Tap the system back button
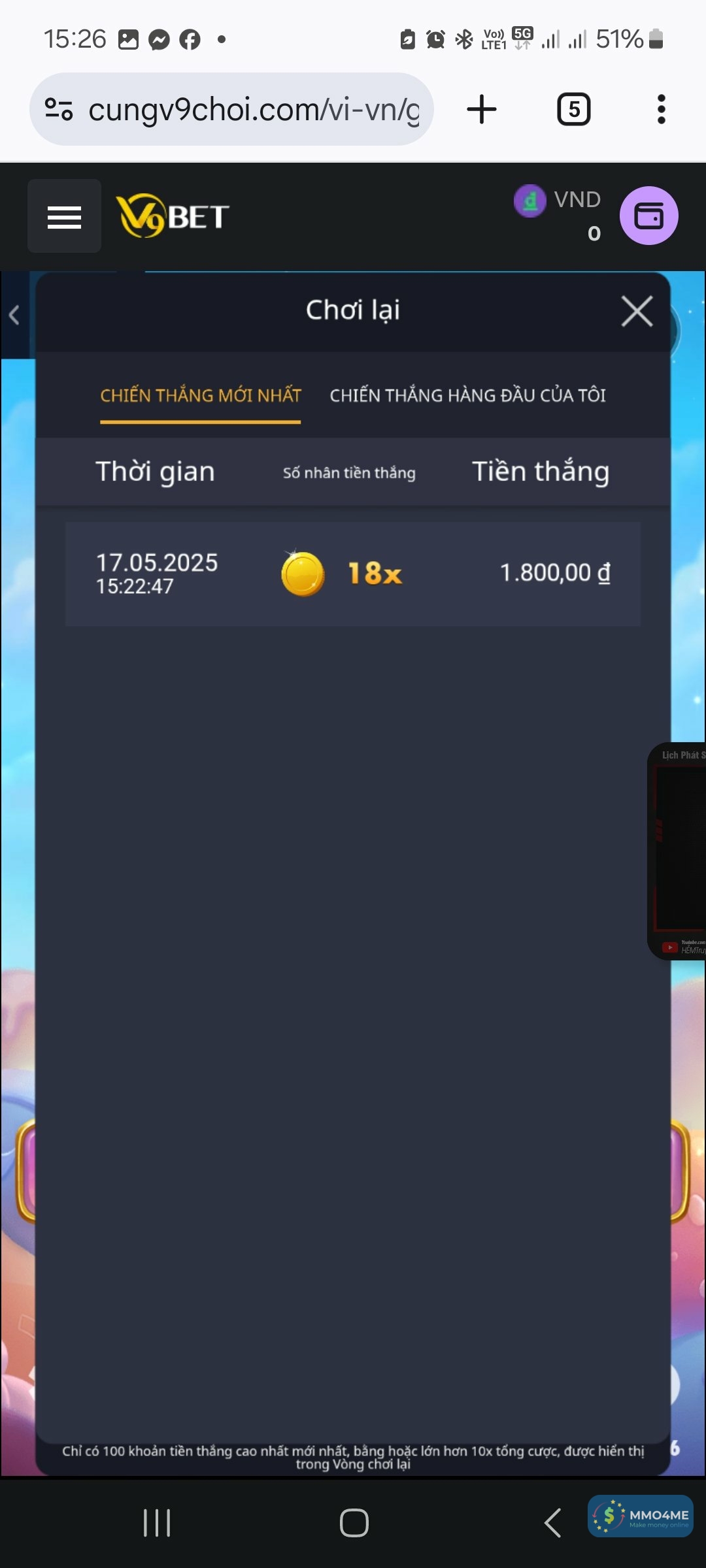The width and height of the screenshot is (706, 1568). [x=552, y=1523]
